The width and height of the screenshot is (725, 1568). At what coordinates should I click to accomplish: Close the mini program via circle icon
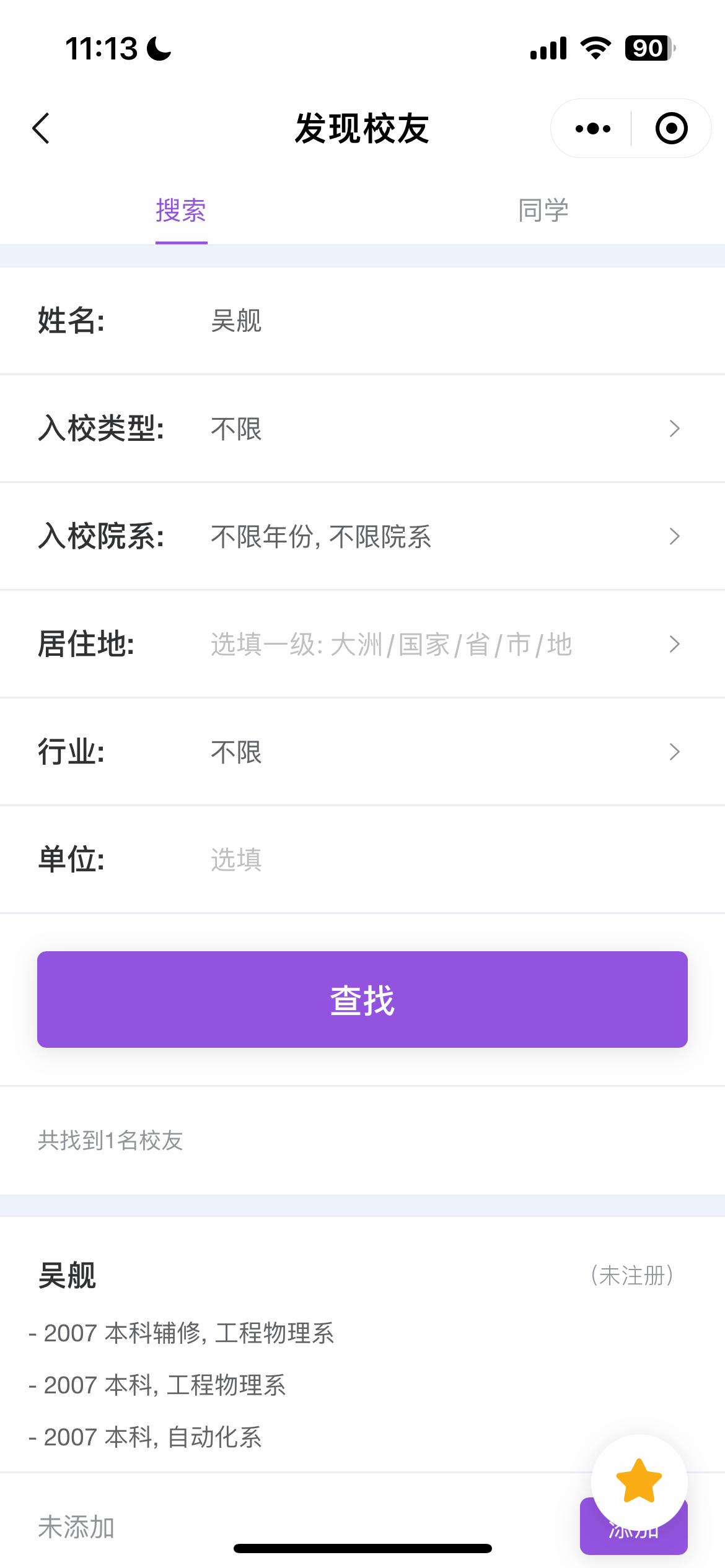671,129
